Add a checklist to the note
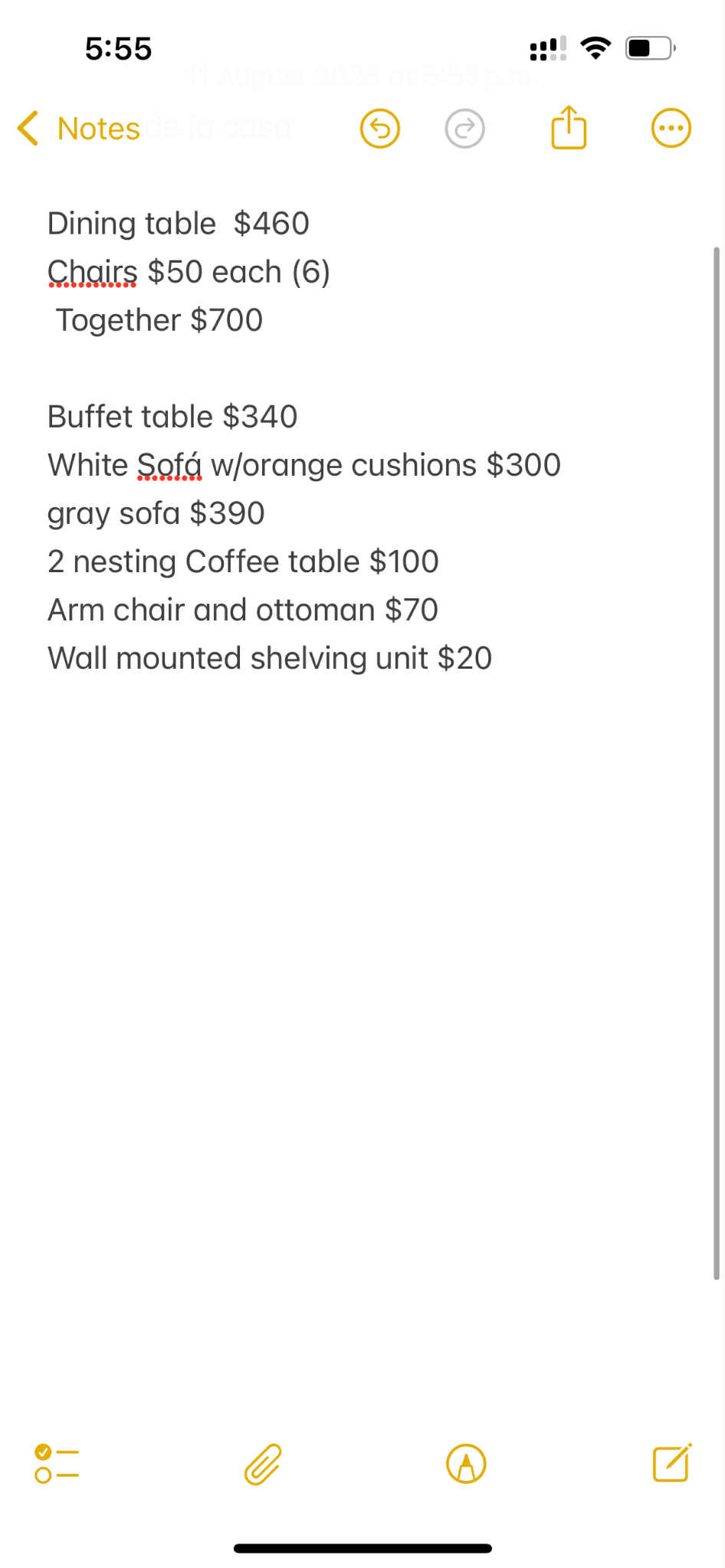Viewport: 725px width, 1568px height. 57,1464
